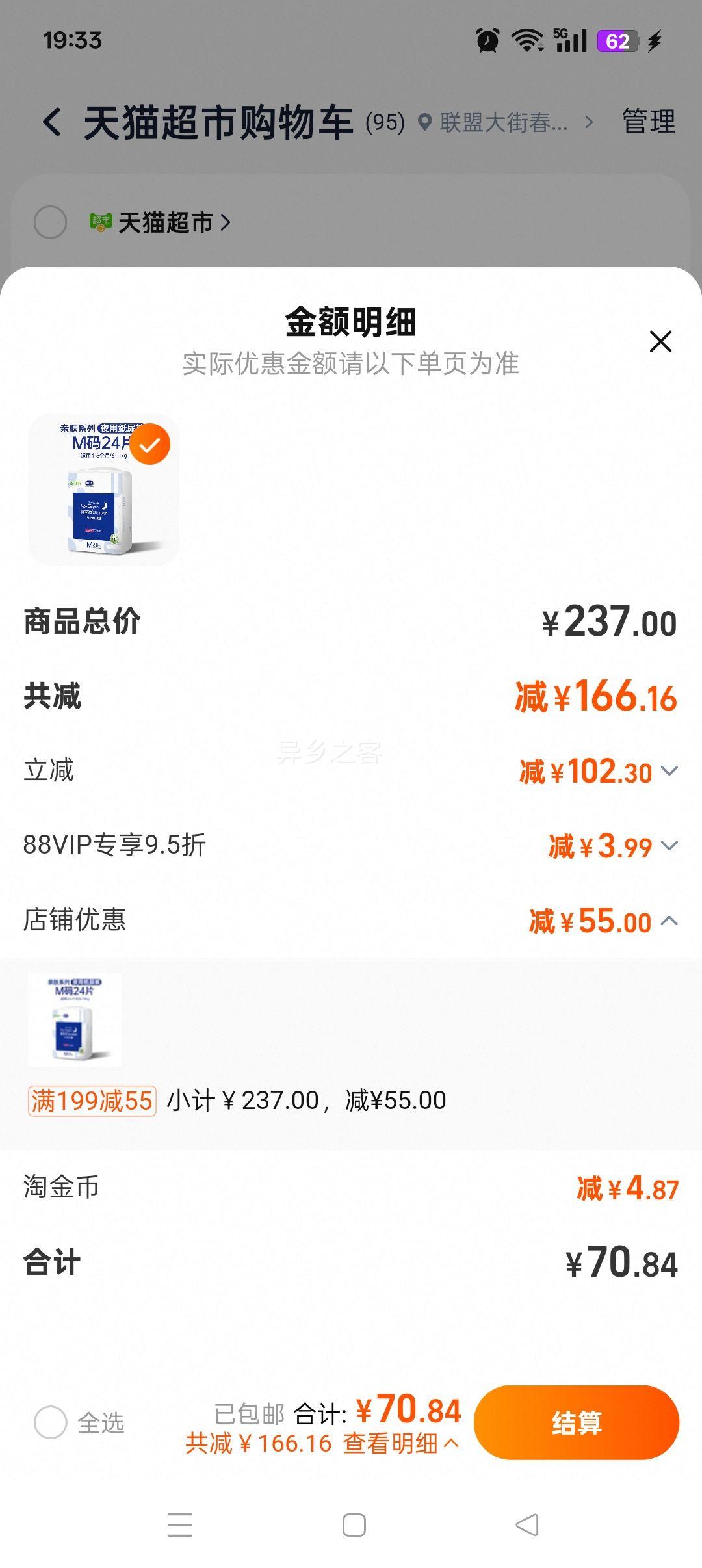Open 管理 to manage cart items
This screenshot has width=702, height=1568.
coord(648,122)
